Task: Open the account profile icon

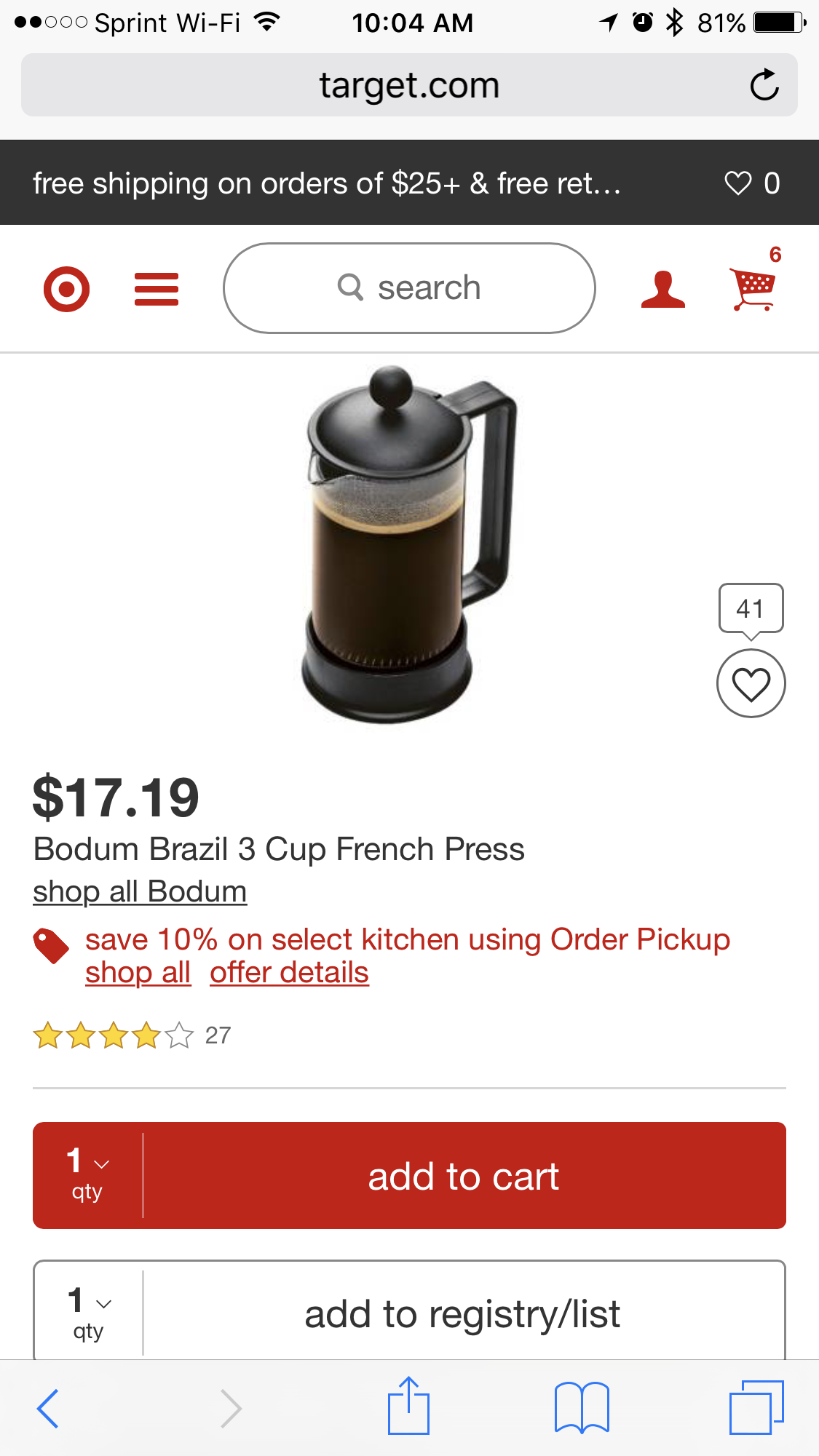Action: tap(662, 289)
